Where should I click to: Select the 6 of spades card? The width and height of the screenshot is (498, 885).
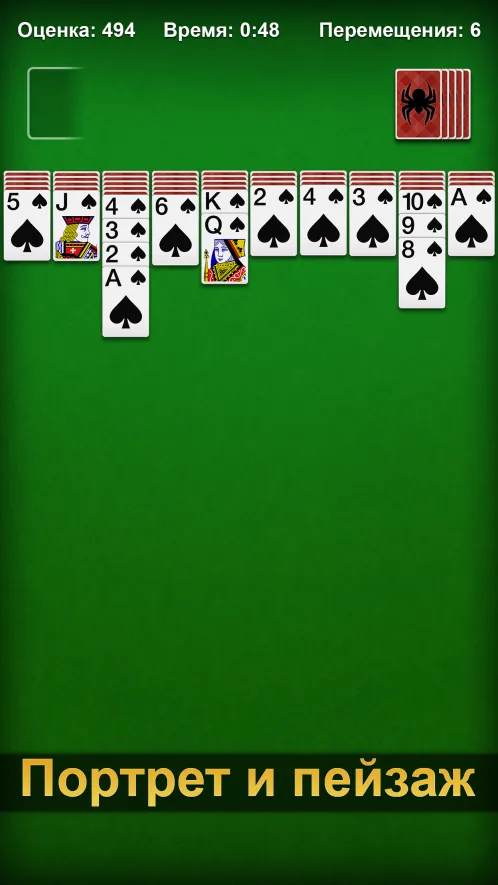coord(175,229)
